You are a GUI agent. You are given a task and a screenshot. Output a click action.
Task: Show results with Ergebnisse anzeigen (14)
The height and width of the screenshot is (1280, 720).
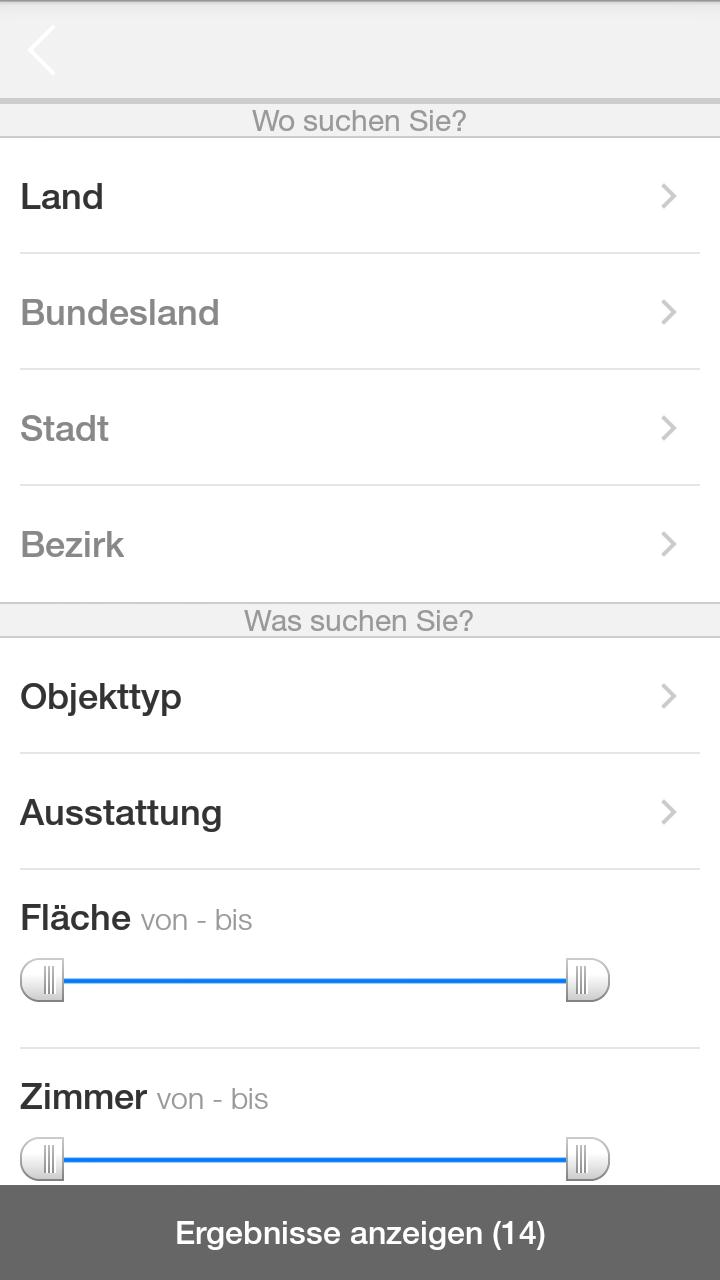click(360, 1233)
